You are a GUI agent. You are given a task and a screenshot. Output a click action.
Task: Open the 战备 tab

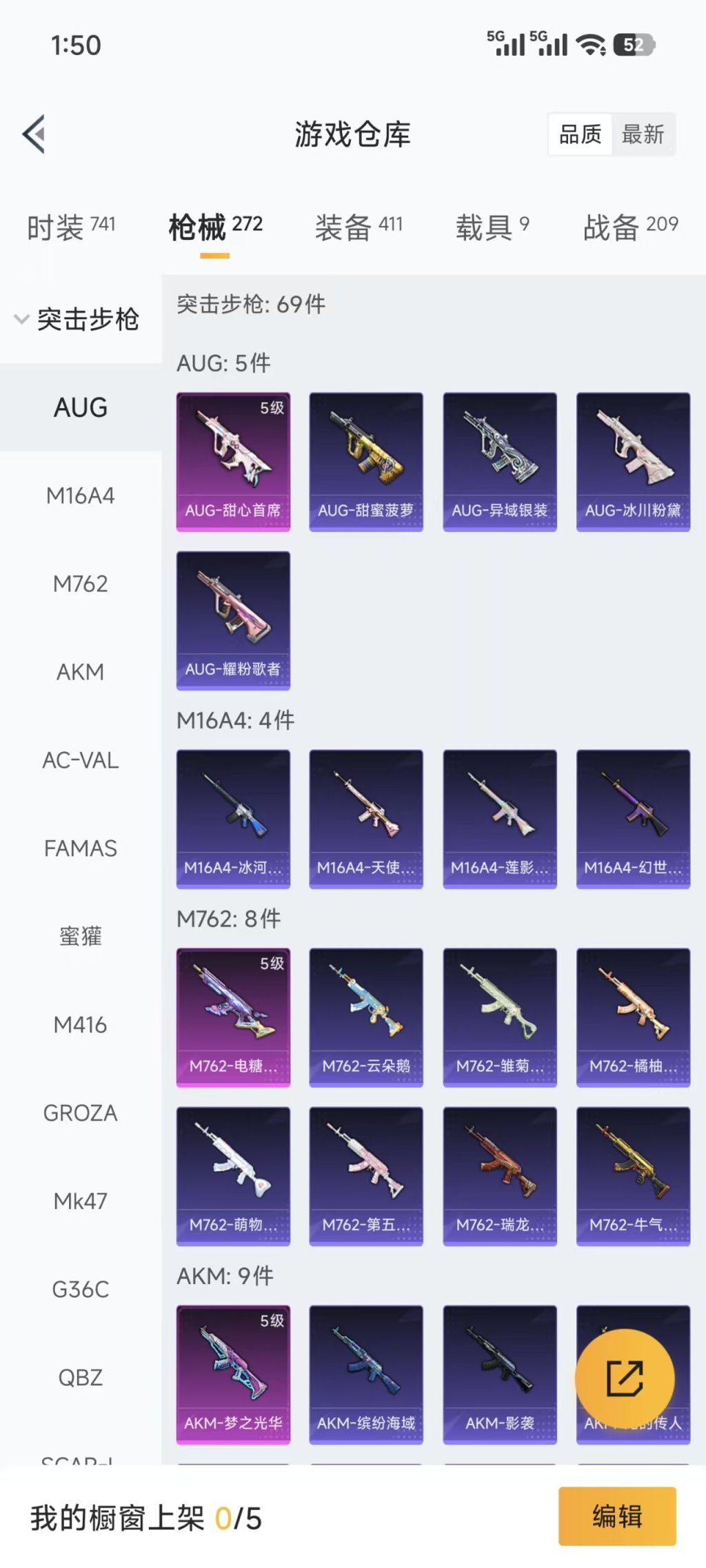(630, 227)
